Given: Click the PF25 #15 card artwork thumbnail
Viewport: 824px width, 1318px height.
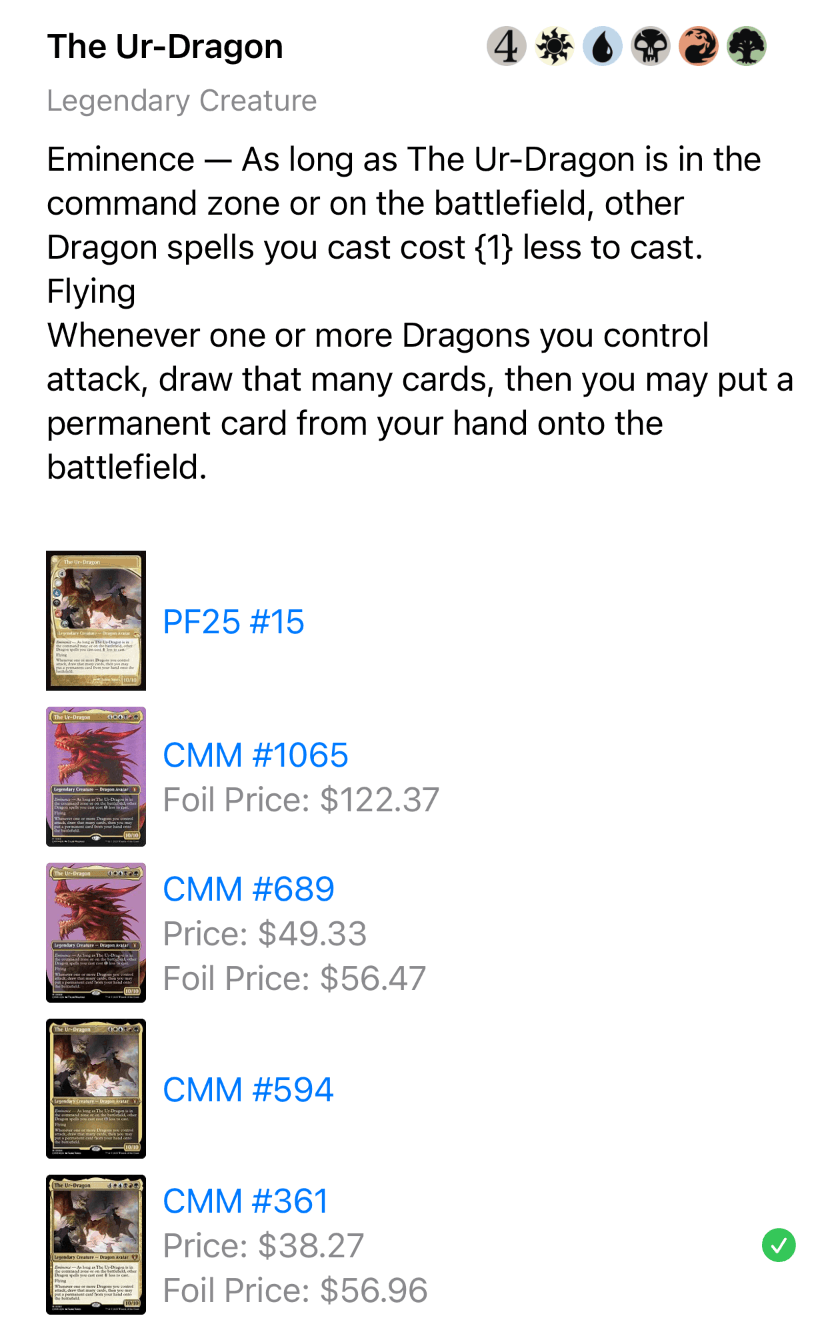Looking at the screenshot, I should pyautogui.click(x=95, y=620).
